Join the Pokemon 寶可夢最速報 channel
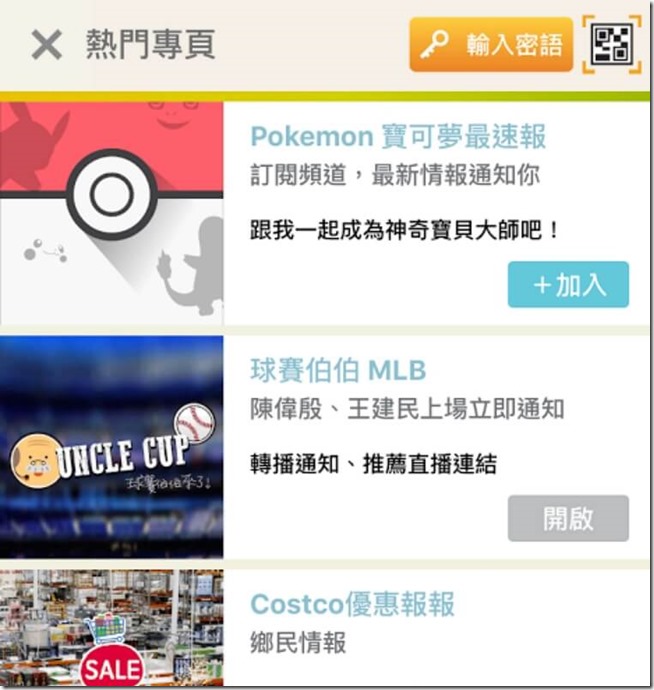The height and width of the screenshot is (690, 654). (568, 285)
